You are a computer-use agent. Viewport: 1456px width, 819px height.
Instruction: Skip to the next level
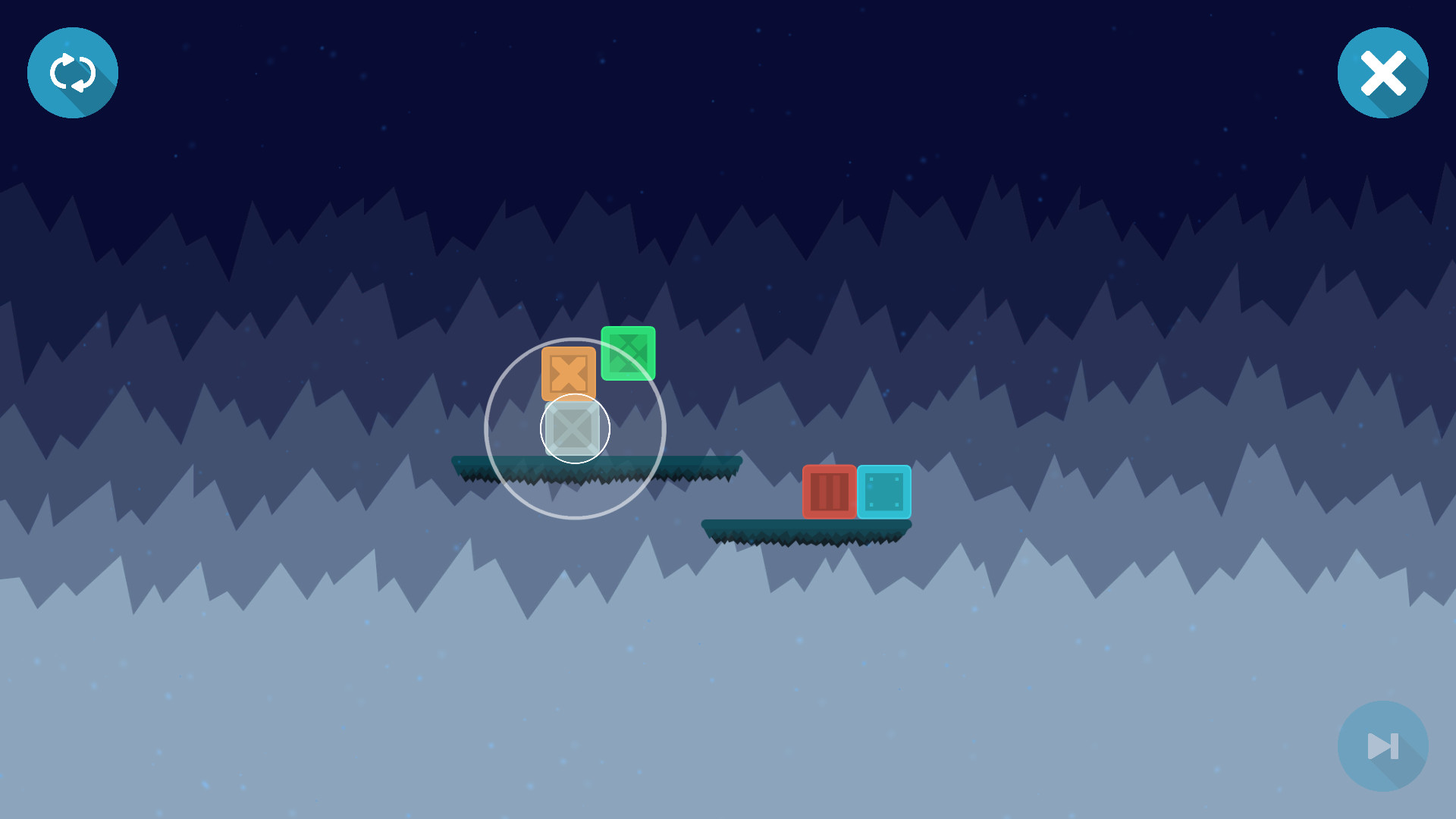(x=1382, y=746)
